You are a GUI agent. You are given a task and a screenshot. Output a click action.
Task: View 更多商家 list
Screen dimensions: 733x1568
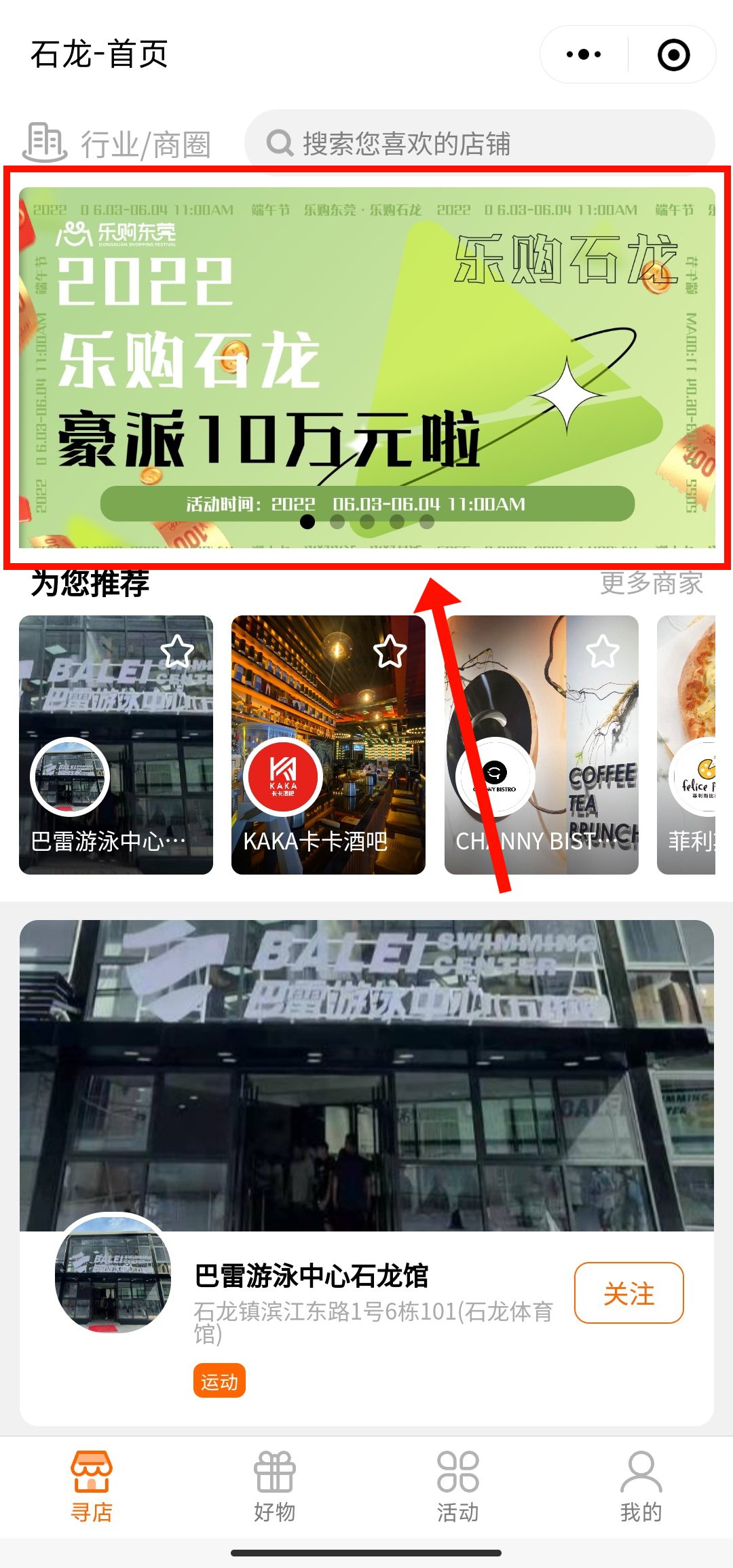click(x=651, y=583)
